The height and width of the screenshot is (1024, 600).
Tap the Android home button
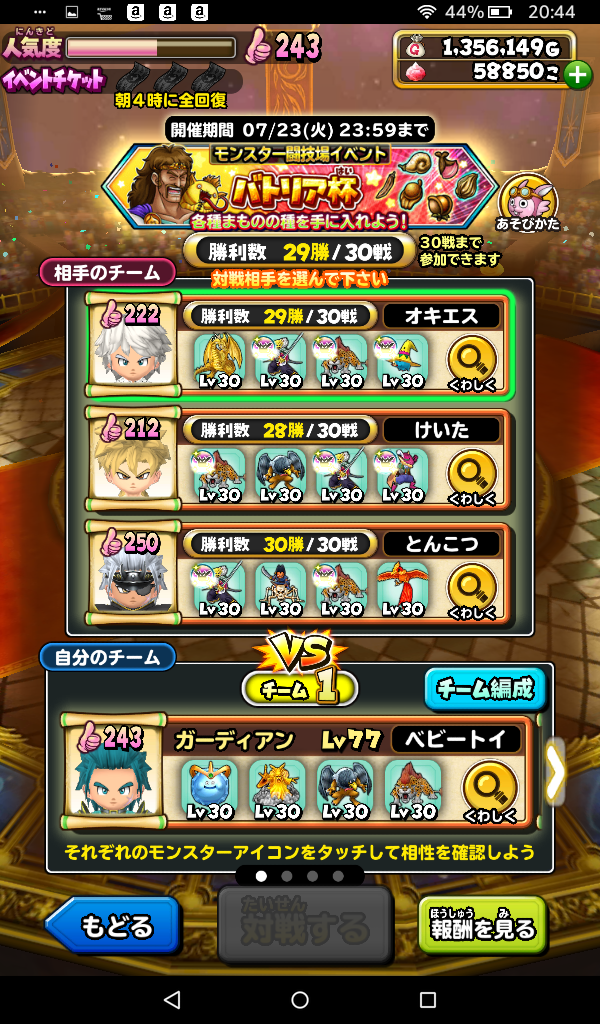click(300, 1000)
